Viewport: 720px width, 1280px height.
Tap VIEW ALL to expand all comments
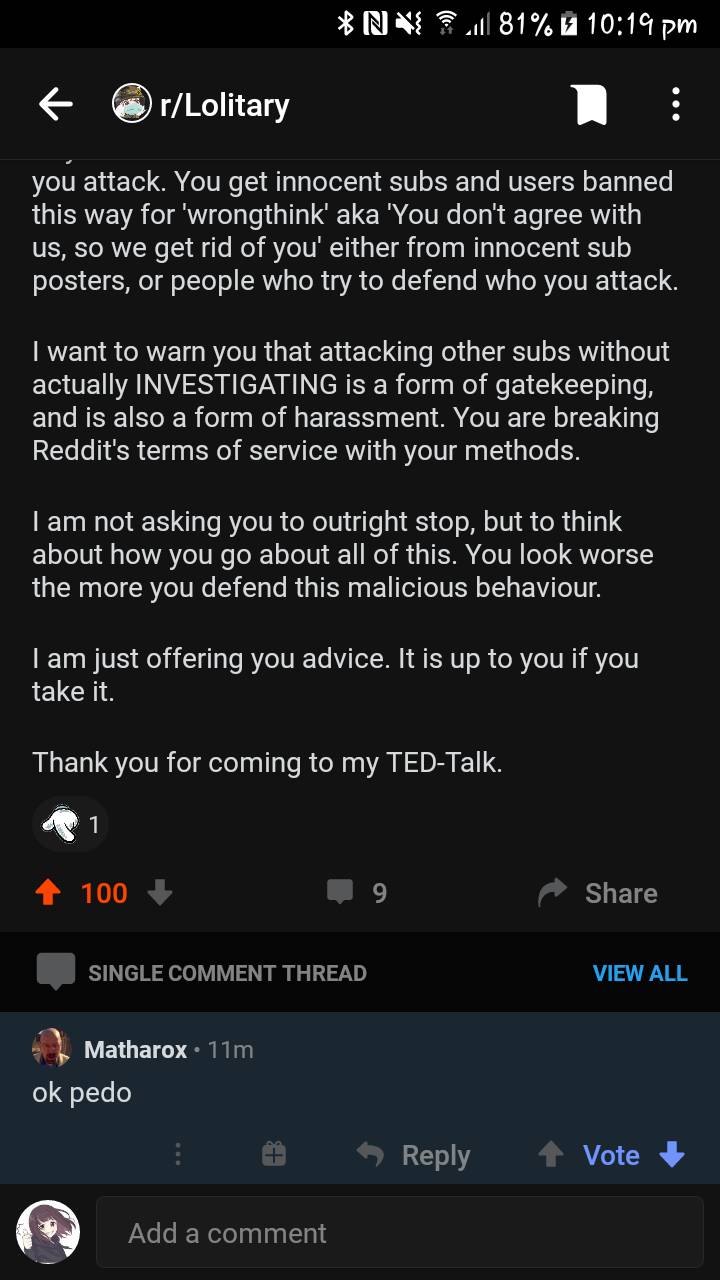pos(640,972)
